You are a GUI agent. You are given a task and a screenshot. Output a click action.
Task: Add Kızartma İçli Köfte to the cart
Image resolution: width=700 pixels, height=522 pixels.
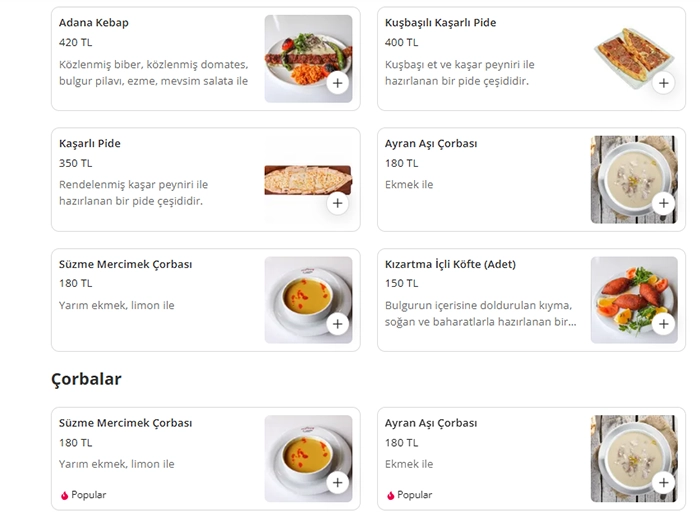(663, 324)
